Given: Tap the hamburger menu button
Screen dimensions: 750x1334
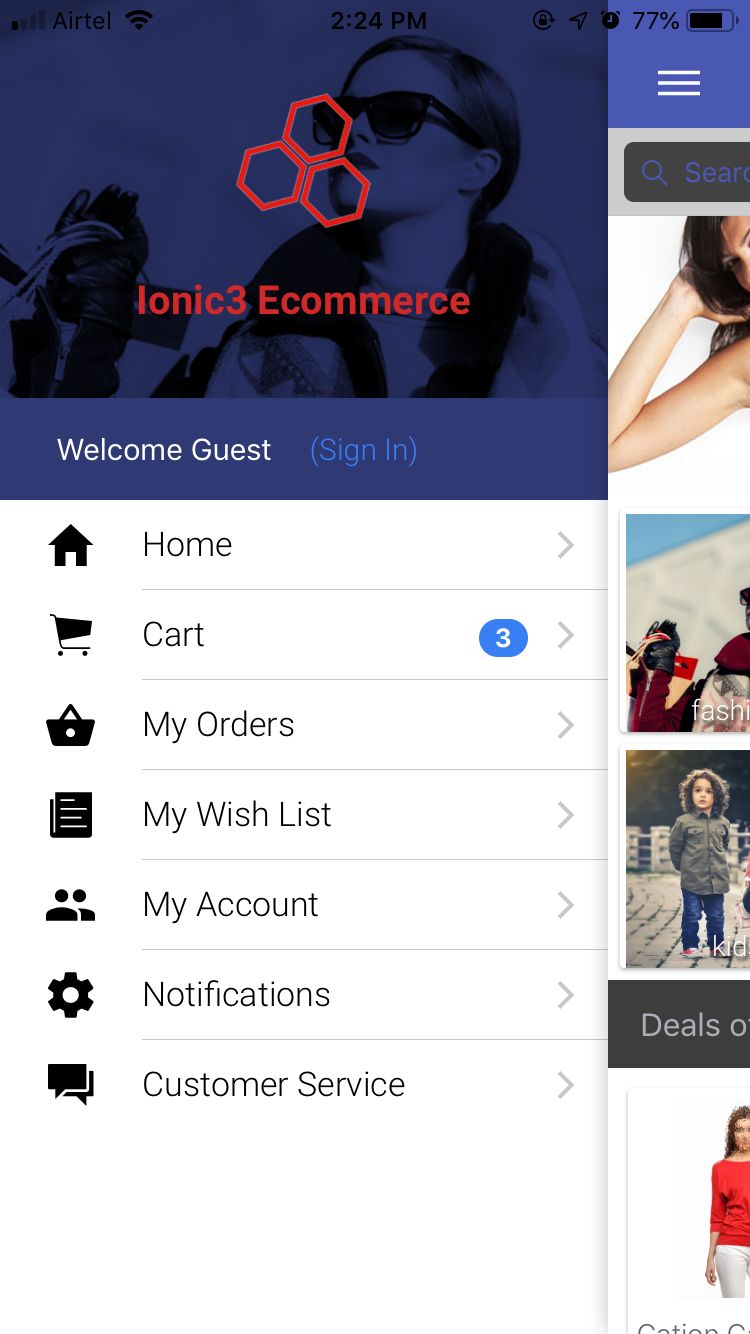Looking at the screenshot, I should pyautogui.click(x=679, y=84).
